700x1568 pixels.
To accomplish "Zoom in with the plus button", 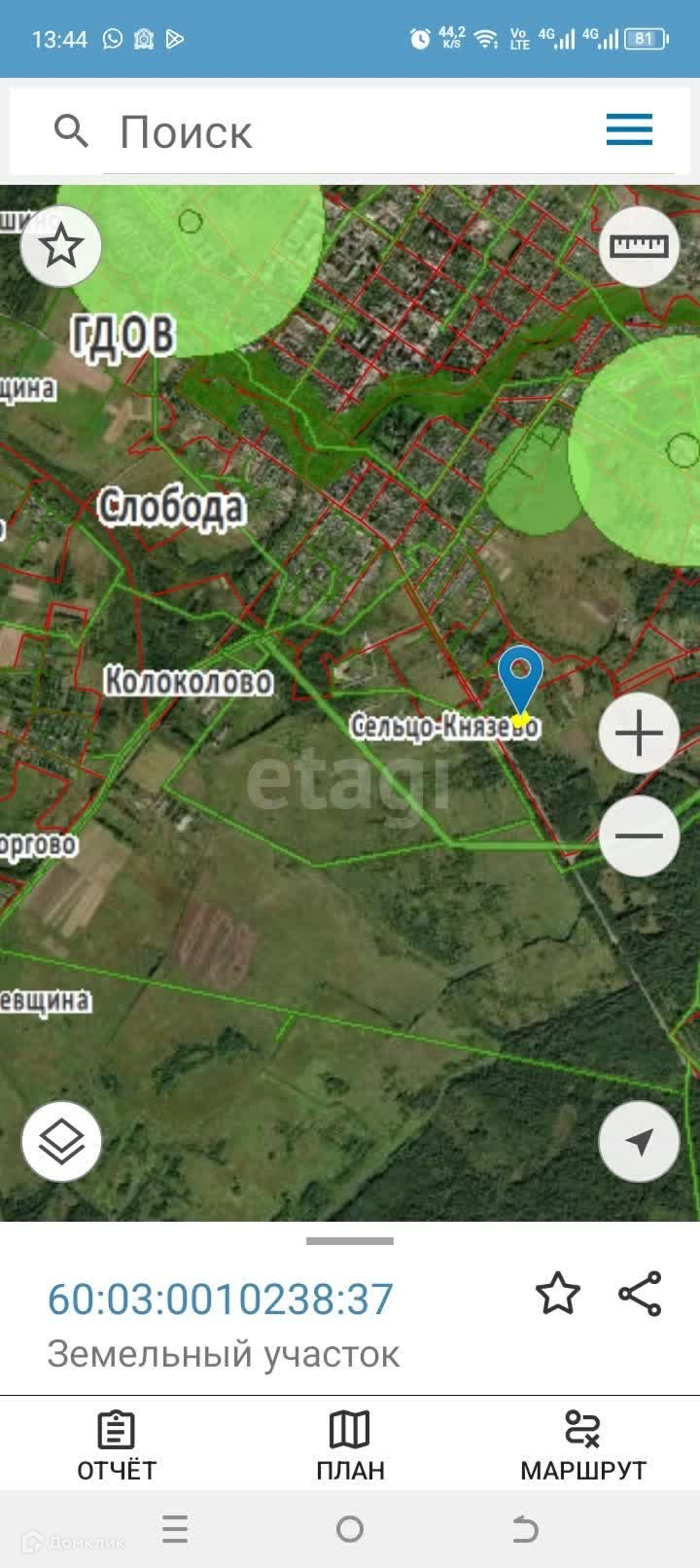I will coord(639,733).
